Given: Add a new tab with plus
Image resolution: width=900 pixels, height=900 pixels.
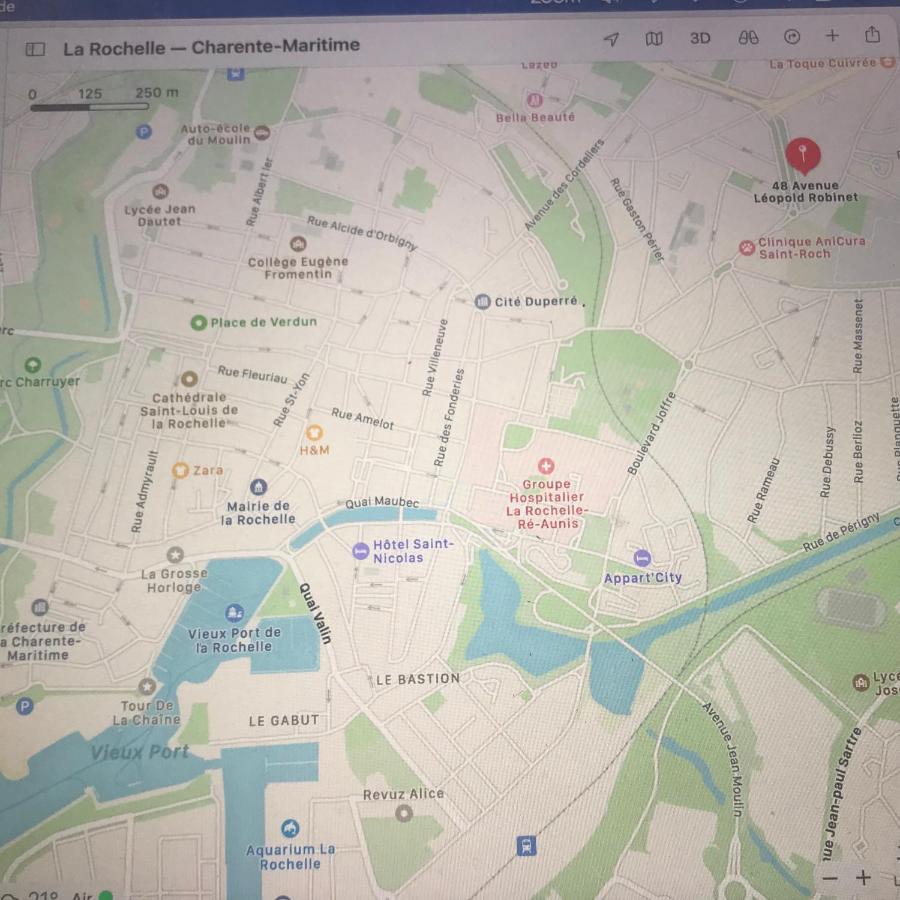Looking at the screenshot, I should [832, 36].
